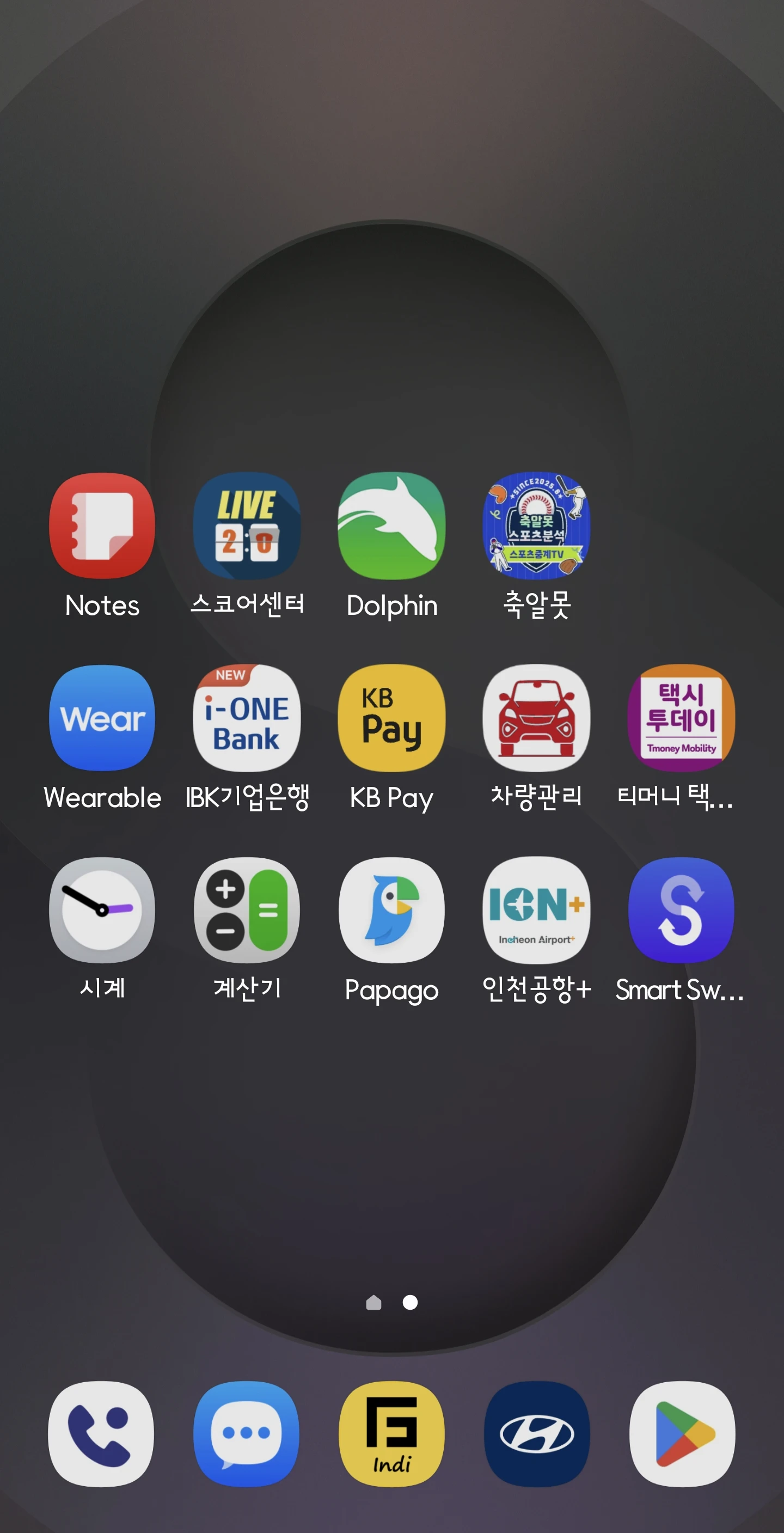Open the 축알못 app
Viewport: 784px width, 1533px height.
pyautogui.click(x=536, y=526)
